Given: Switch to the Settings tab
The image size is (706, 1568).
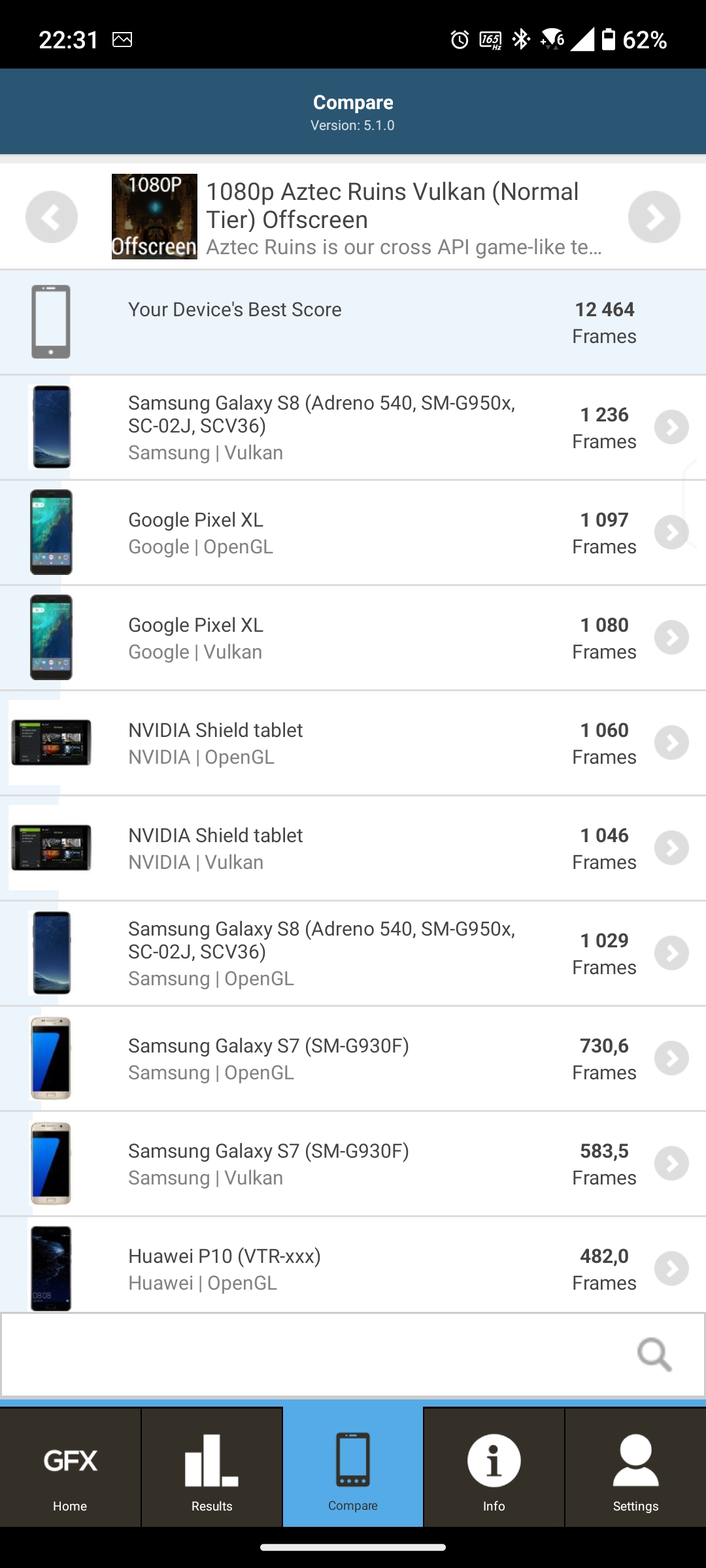Looking at the screenshot, I should click(x=635, y=1467).
